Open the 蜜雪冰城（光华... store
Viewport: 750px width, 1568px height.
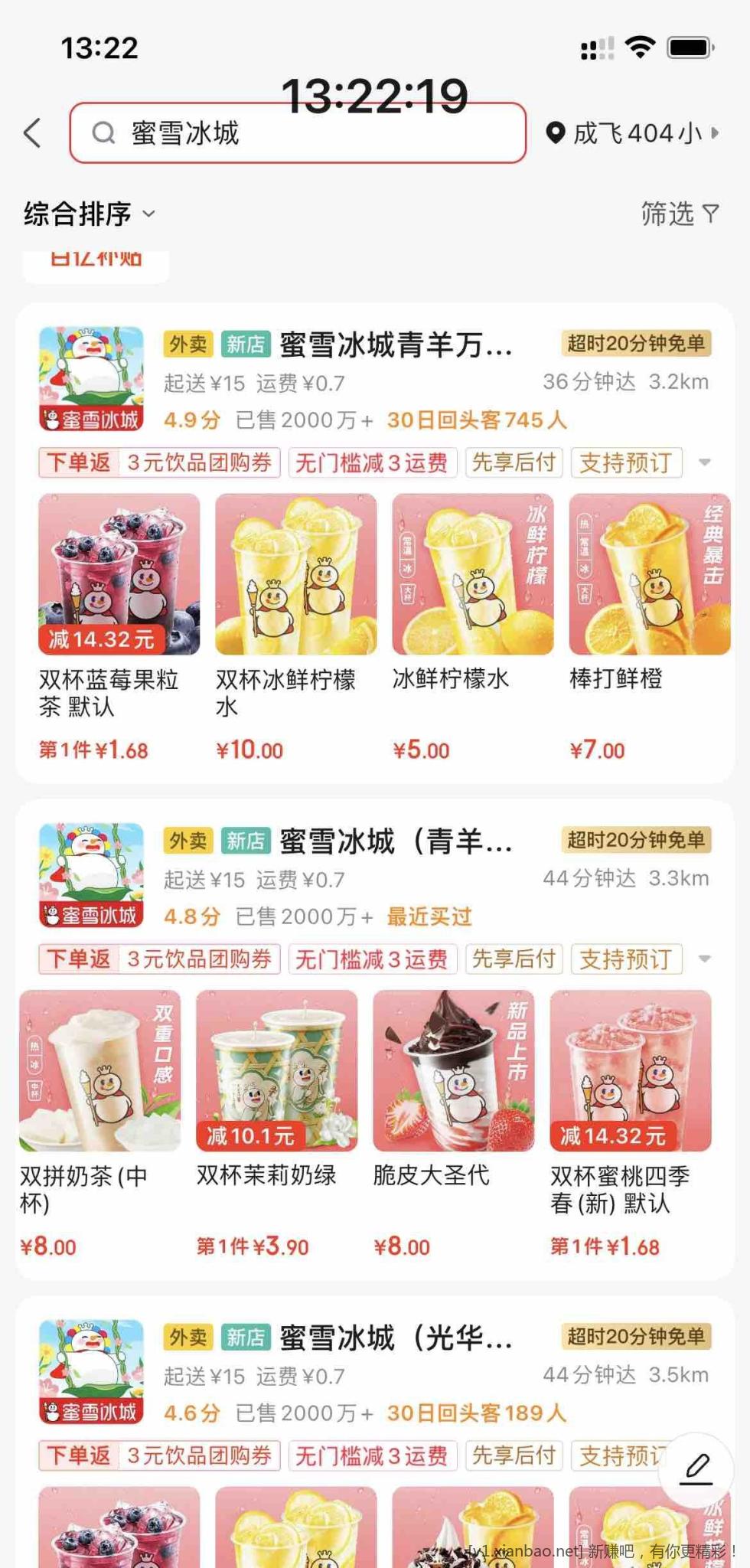pos(395,1338)
